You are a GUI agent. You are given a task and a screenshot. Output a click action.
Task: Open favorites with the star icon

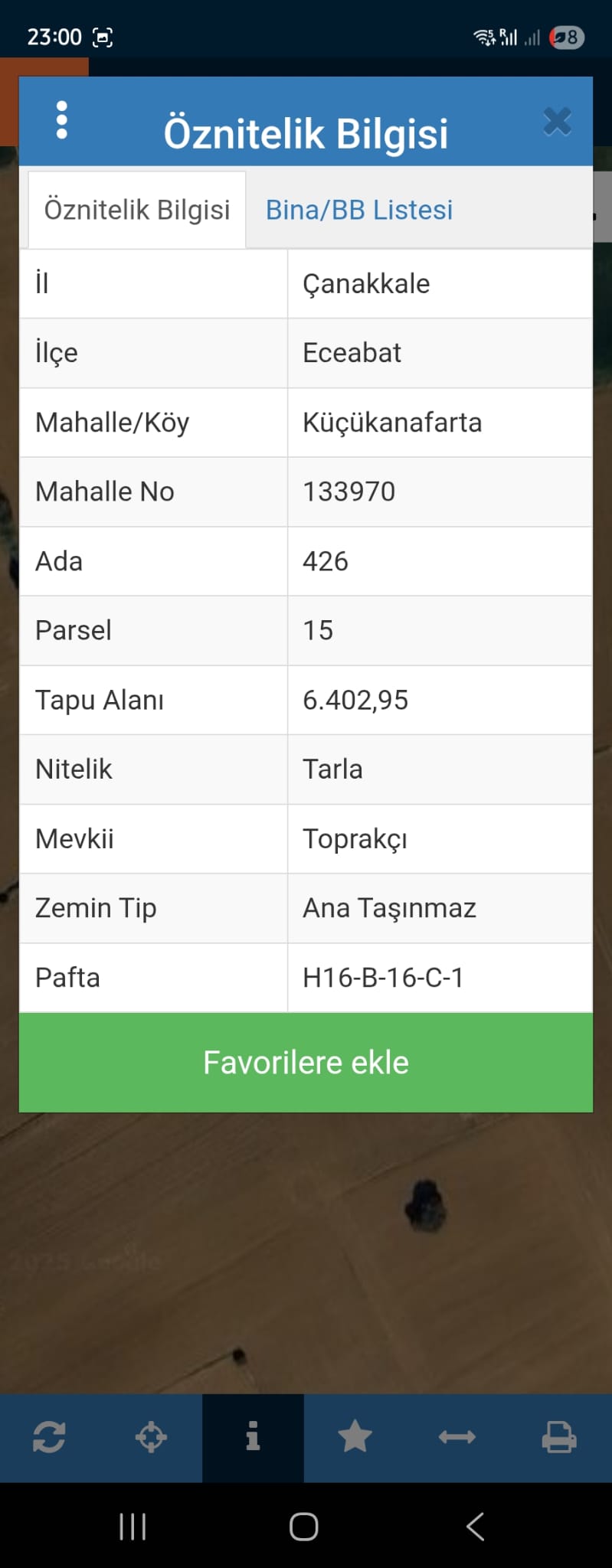[x=355, y=1437]
